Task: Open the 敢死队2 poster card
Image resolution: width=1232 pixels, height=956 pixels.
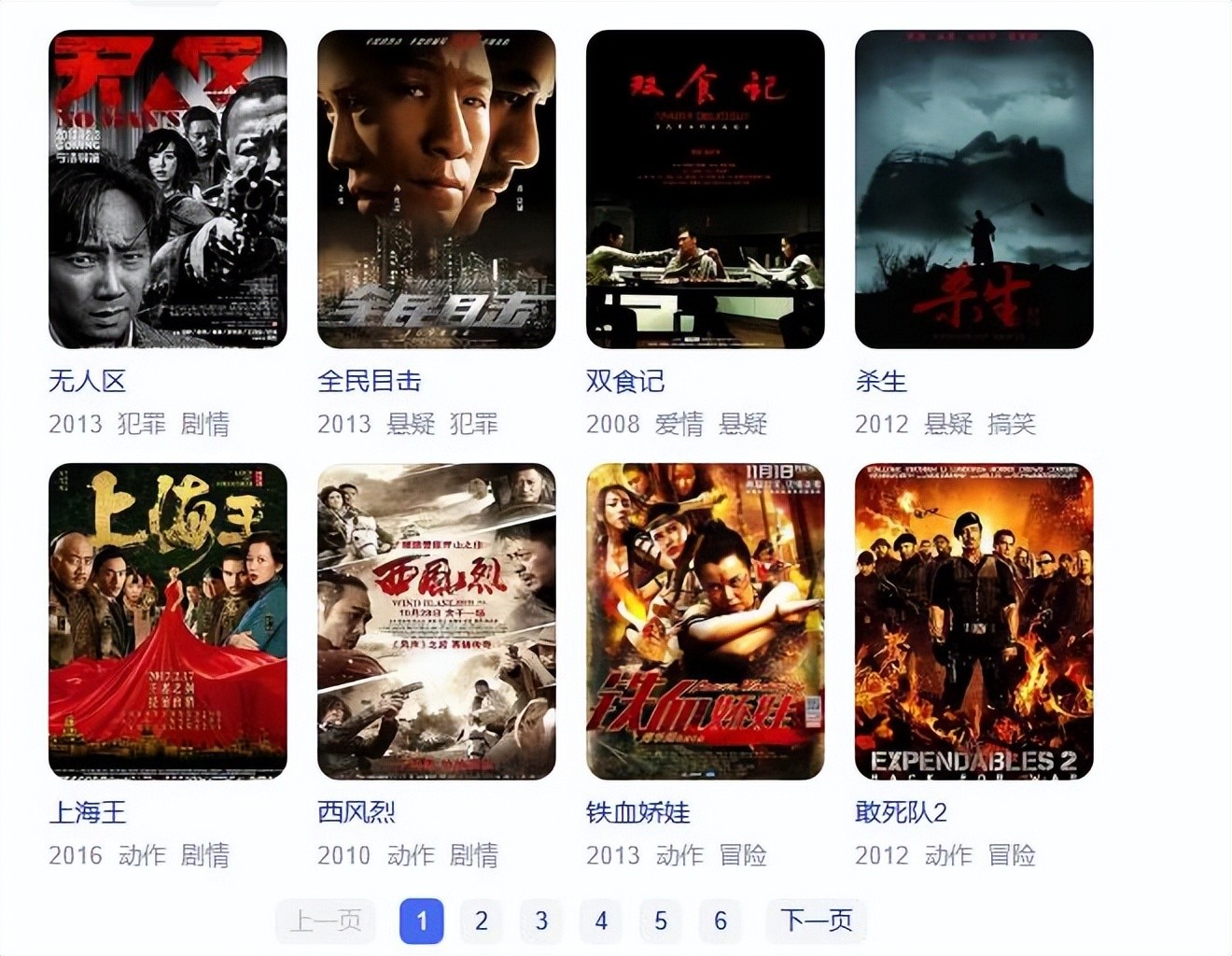Action: (973, 621)
